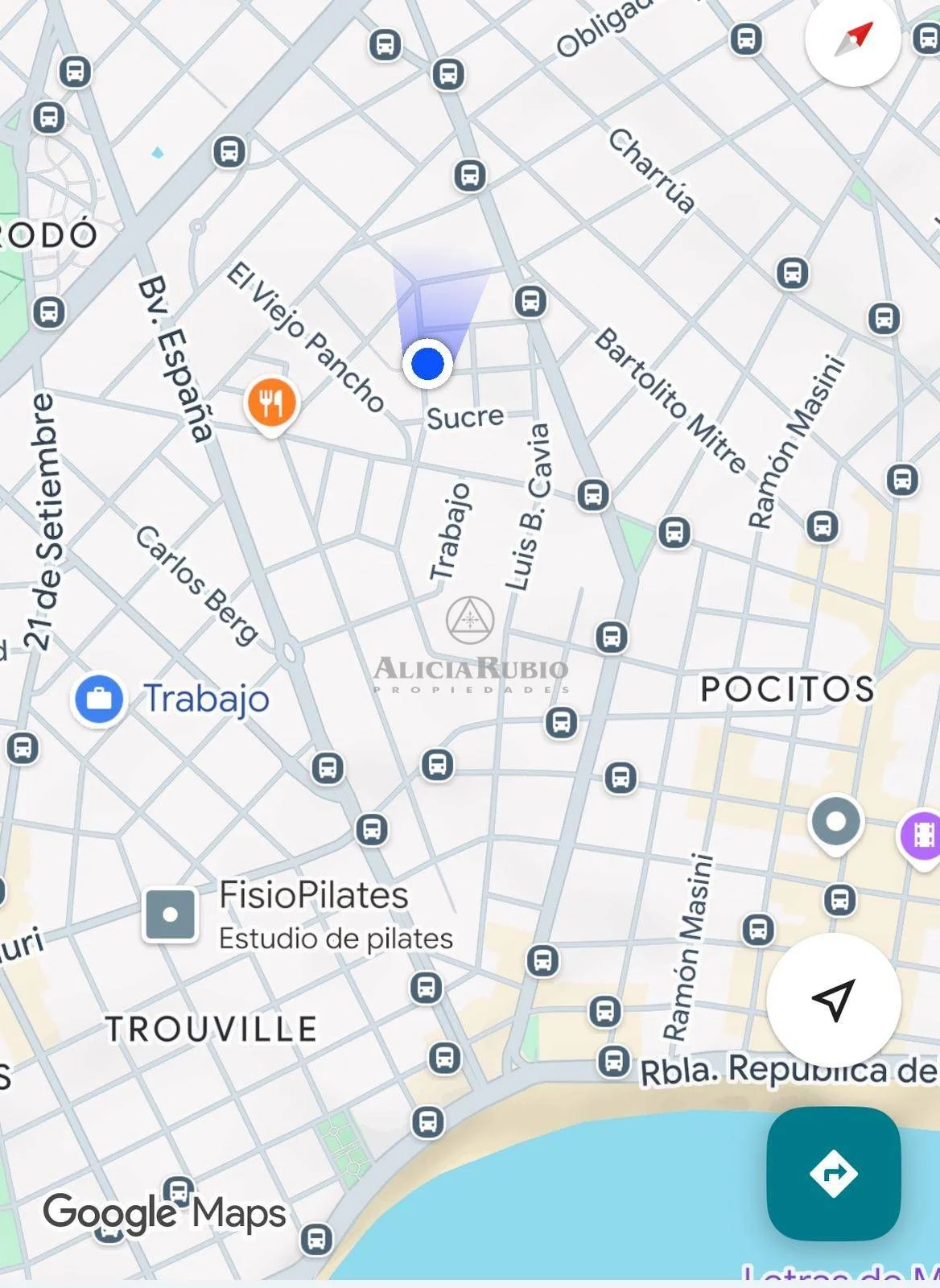Open the Trabajo saved place marker
Screen dimensions: 940x1288
coord(99,699)
